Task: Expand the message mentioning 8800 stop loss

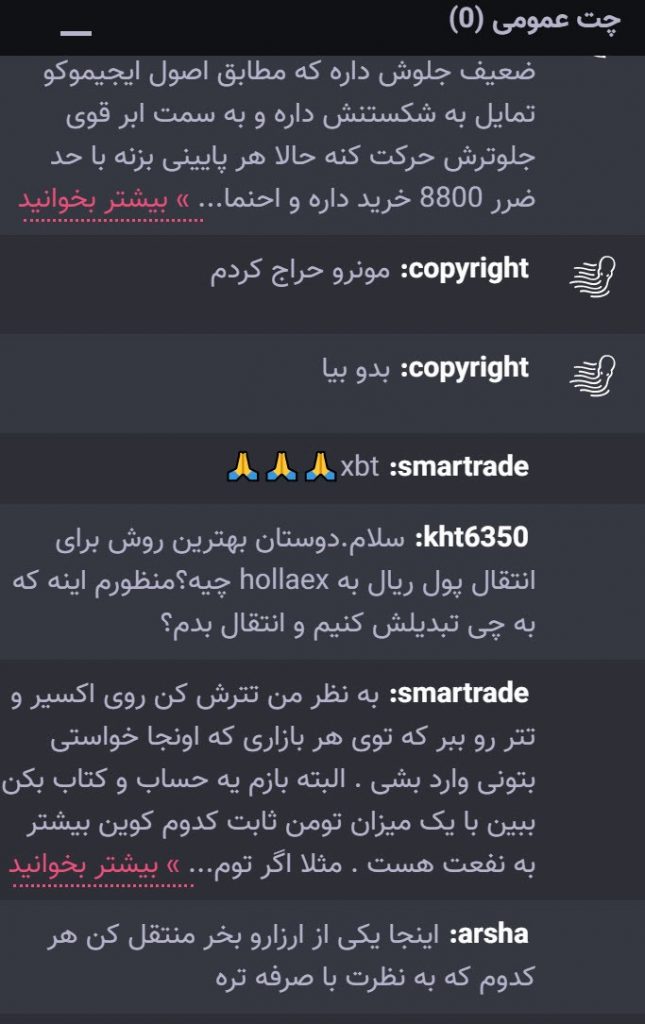Action: click(101, 199)
